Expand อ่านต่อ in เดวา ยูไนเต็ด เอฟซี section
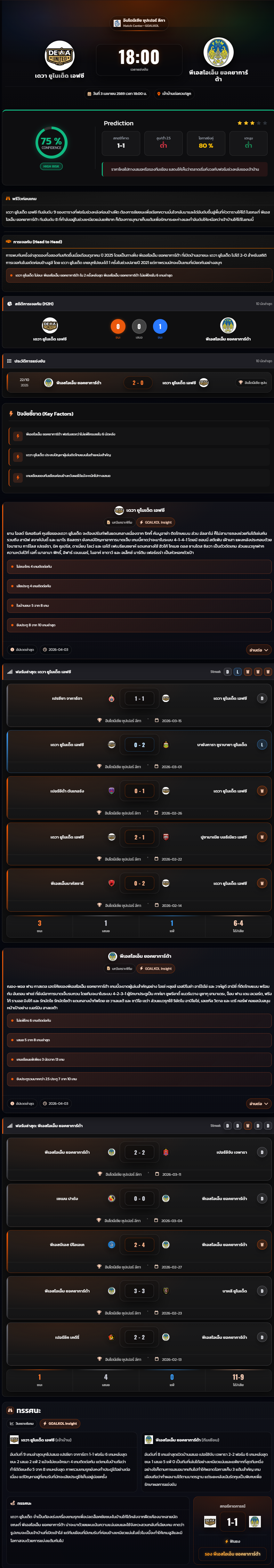Image resolution: width=274 pixels, height=1568 pixels. (x=258, y=650)
